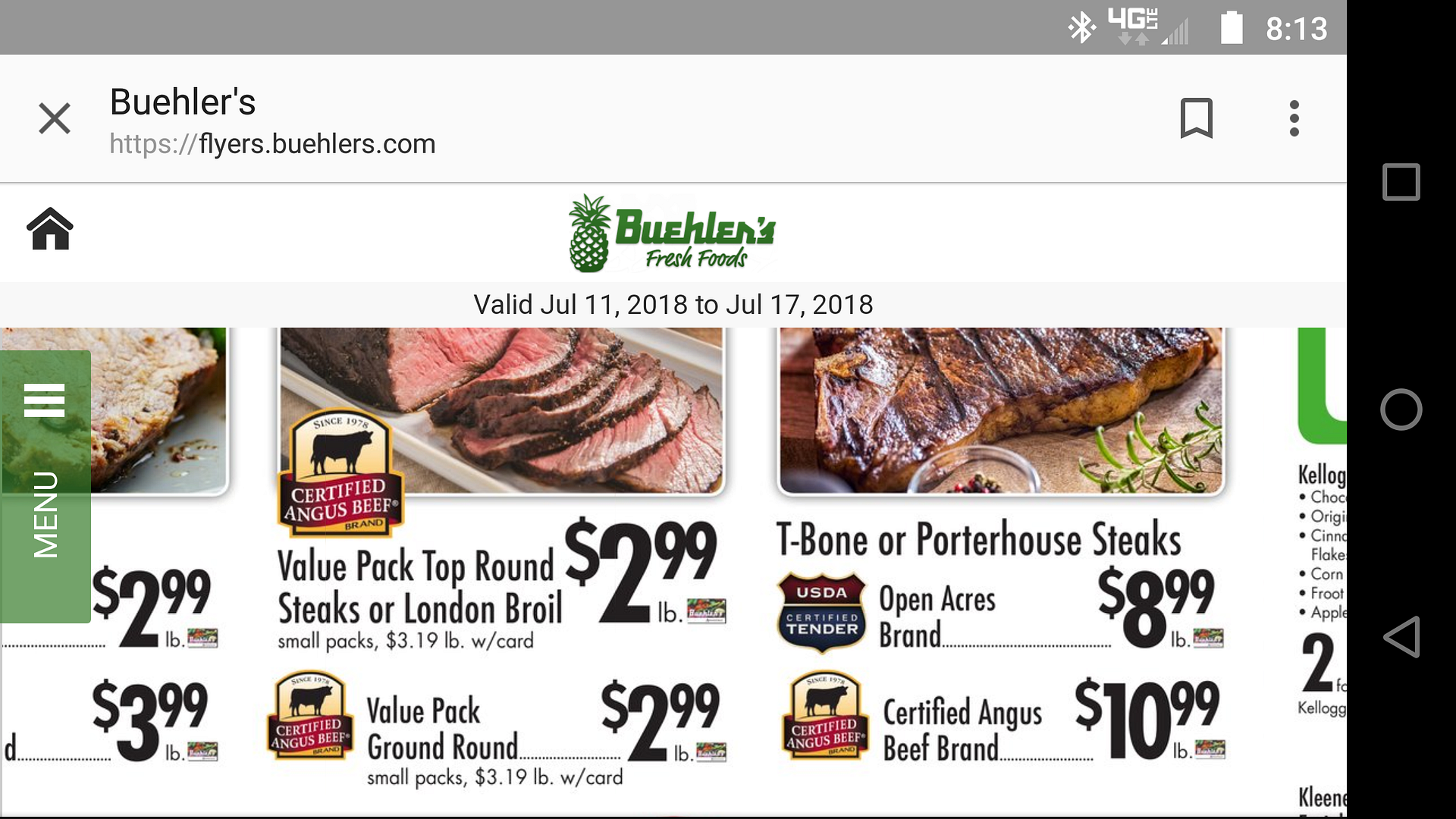The image size is (1456, 819).
Task: Close the Buehler's browser tab
Action: pyautogui.click(x=55, y=119)
